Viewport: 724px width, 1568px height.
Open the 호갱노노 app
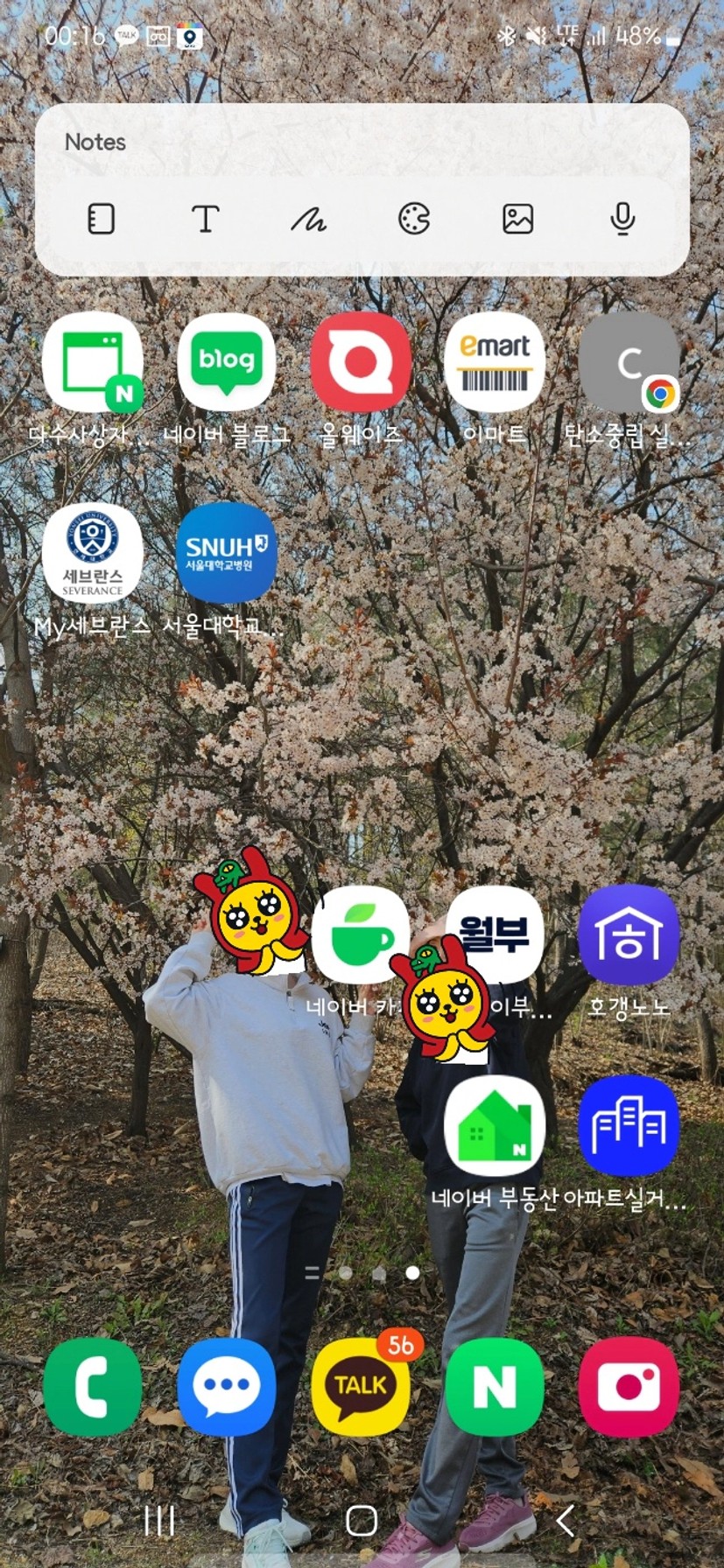pyautogui.click(x=629, y=934)
